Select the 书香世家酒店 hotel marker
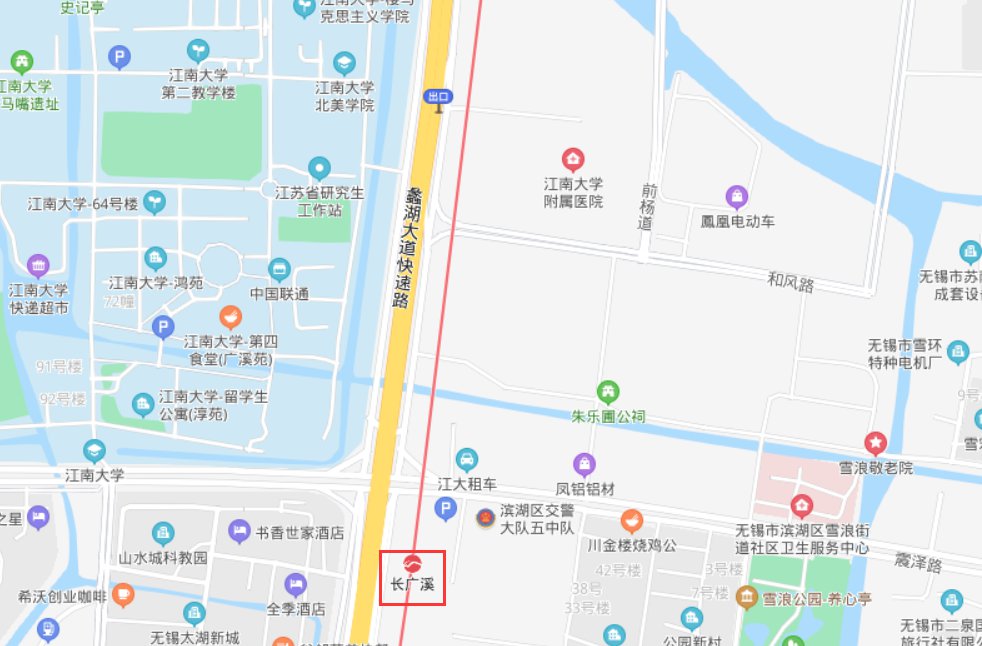The height and width of the screenshot is (646, 982). 238,531
